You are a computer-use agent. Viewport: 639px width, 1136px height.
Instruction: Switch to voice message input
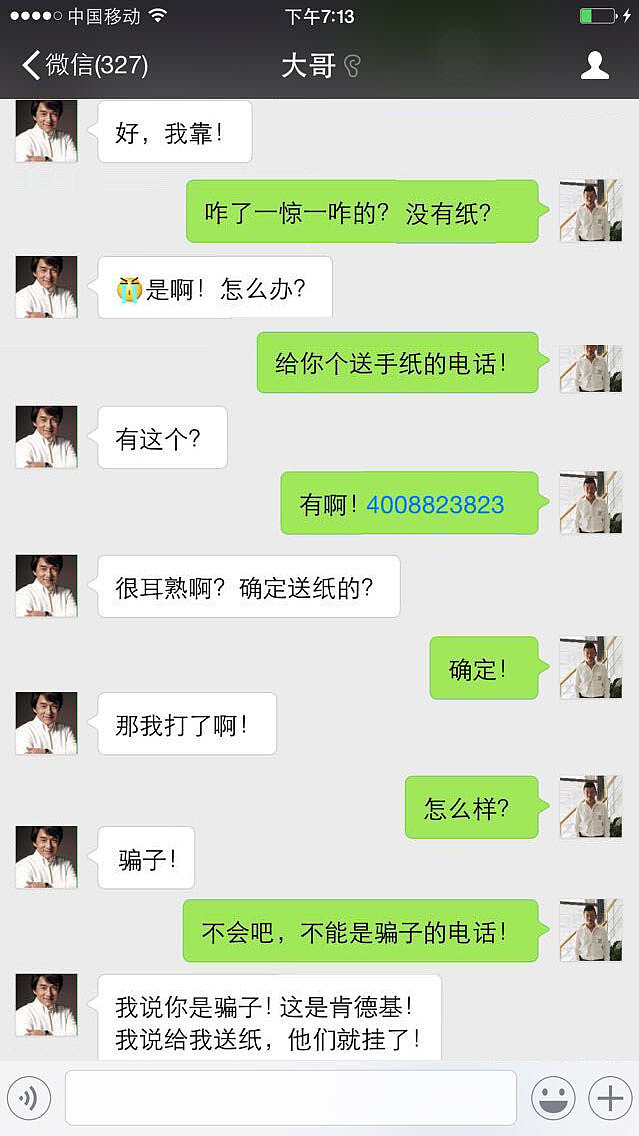tap(29, 1099)
